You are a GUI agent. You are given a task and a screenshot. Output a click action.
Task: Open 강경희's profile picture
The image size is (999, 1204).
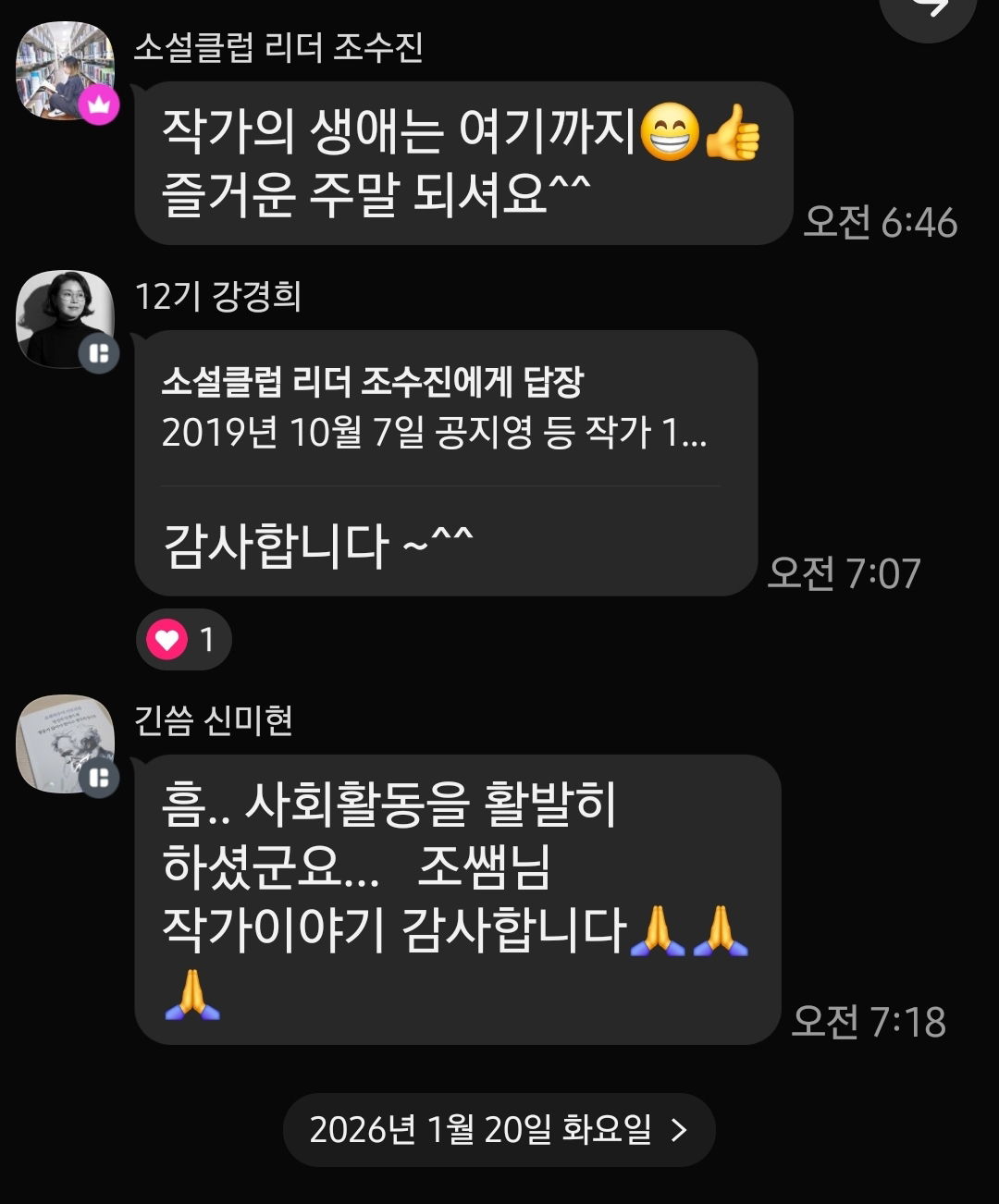click(x=65, y=319)
